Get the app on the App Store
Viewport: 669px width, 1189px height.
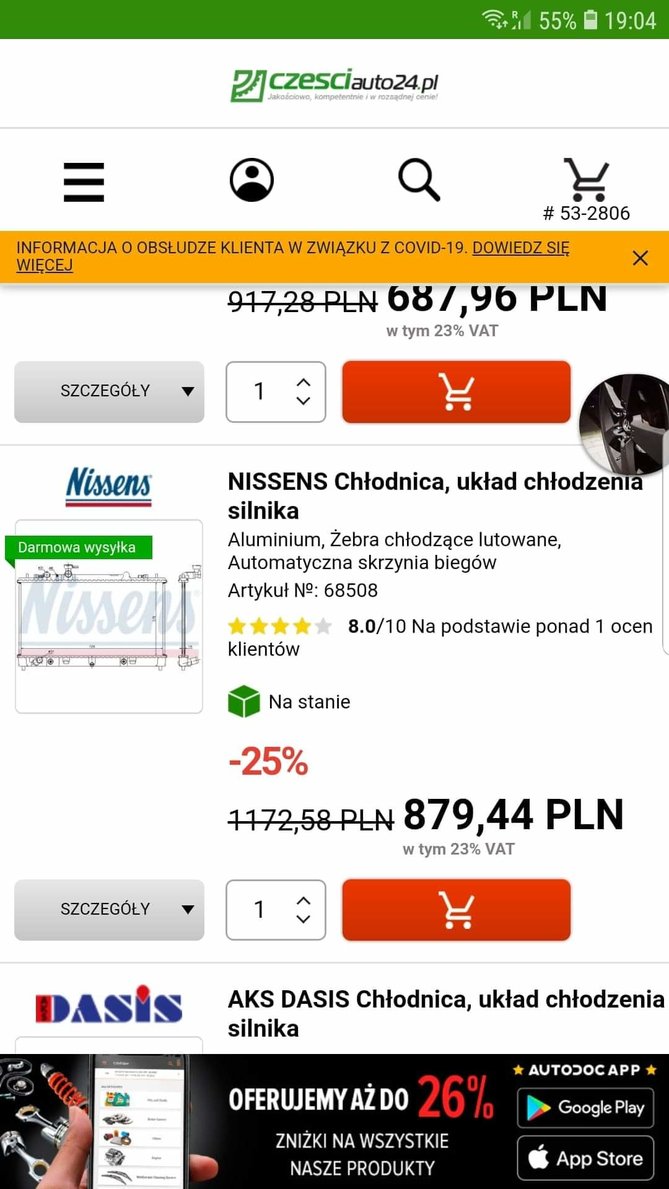586,1159
